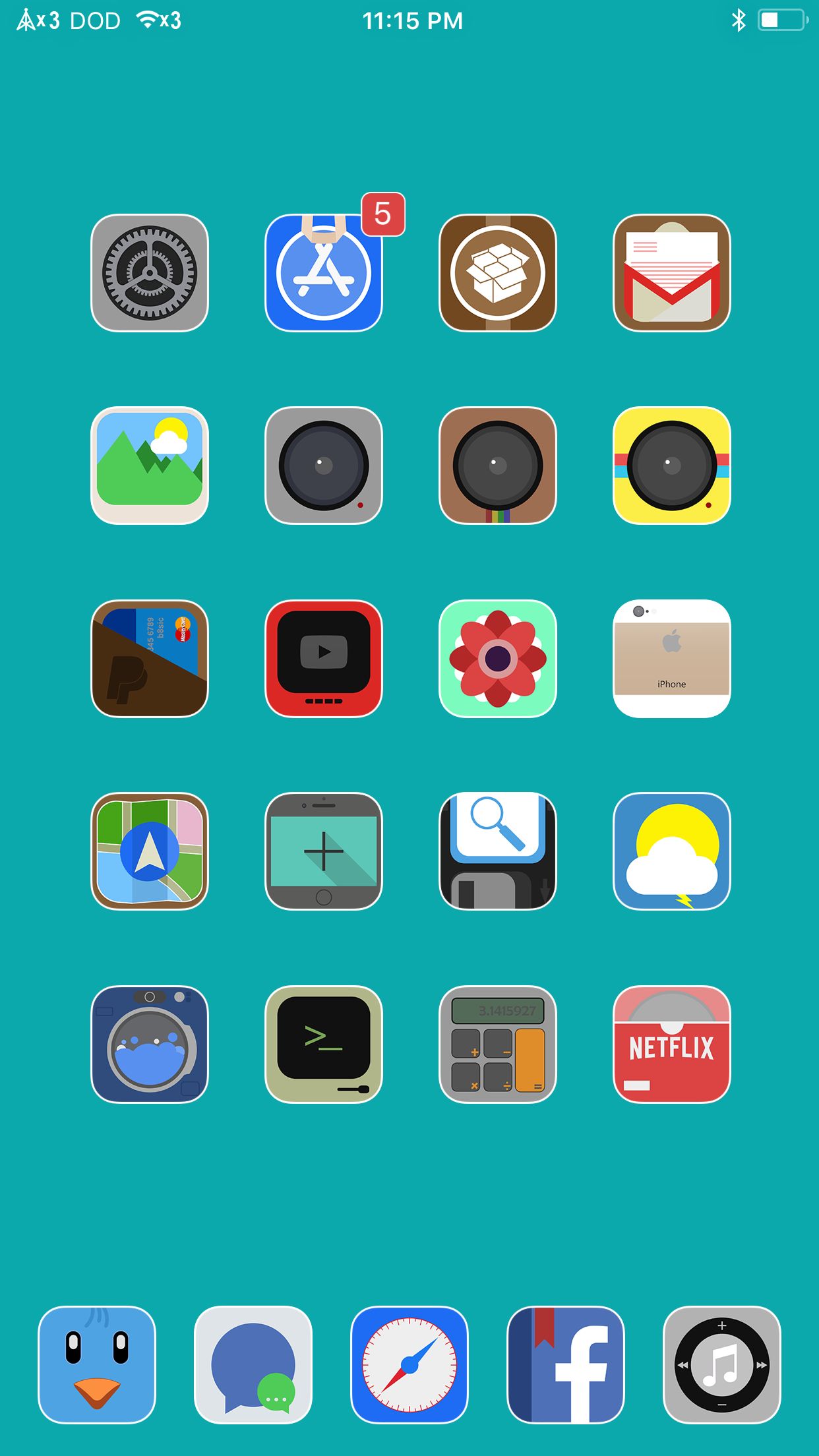Open Tweetbot bird in the dock
This screenshot has height=1456, width=819.
(x=97, y=1364)
